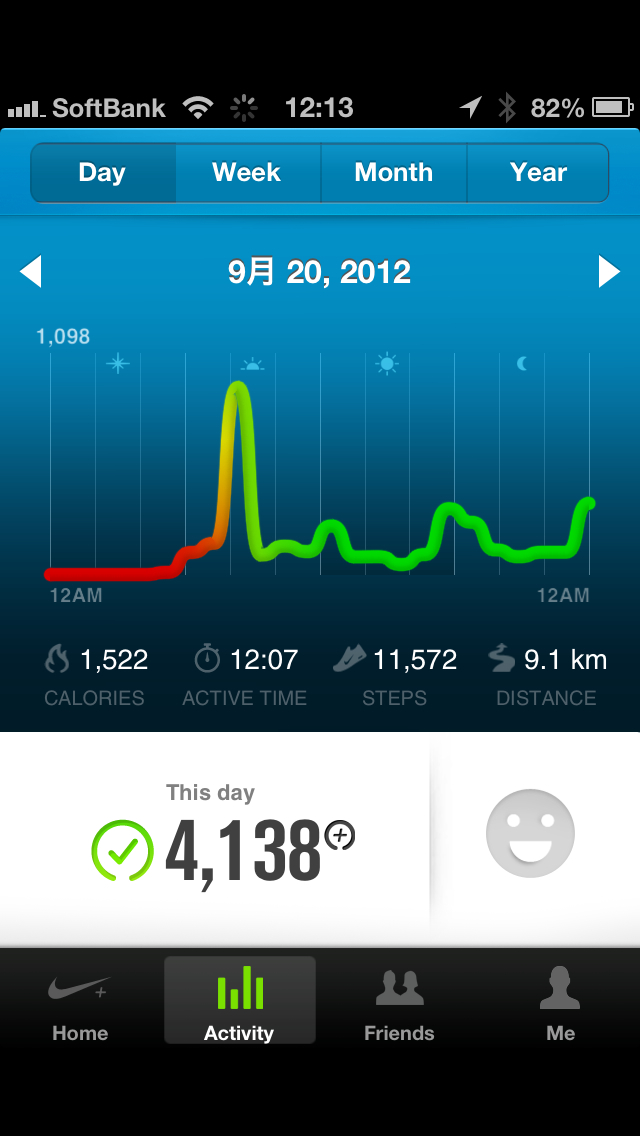The width and height of the screenshot is (640, 1136).
Task: Show the Year view
Action: click(538, 173)
